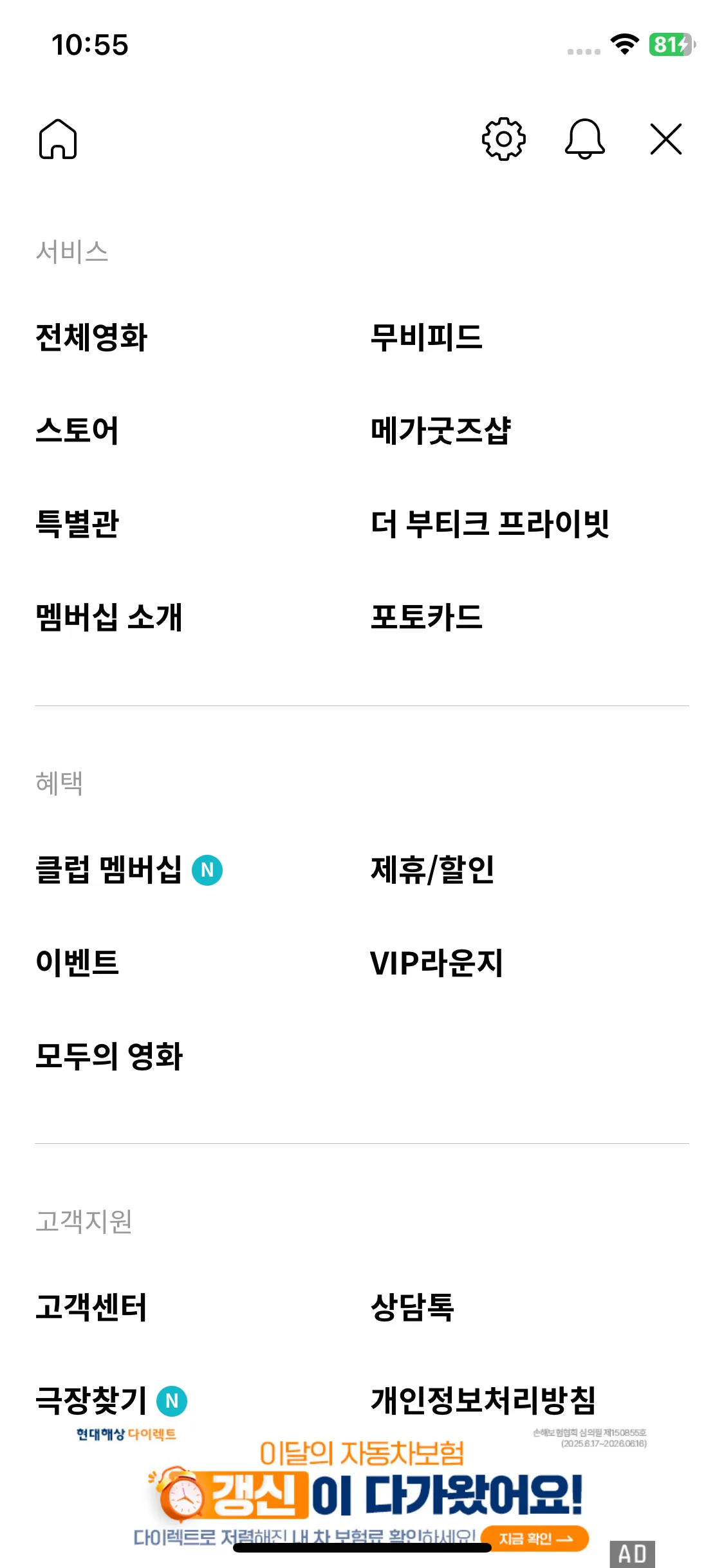
Task: View 제휴/할인 benefits
Action: click(x=432, y=870)
